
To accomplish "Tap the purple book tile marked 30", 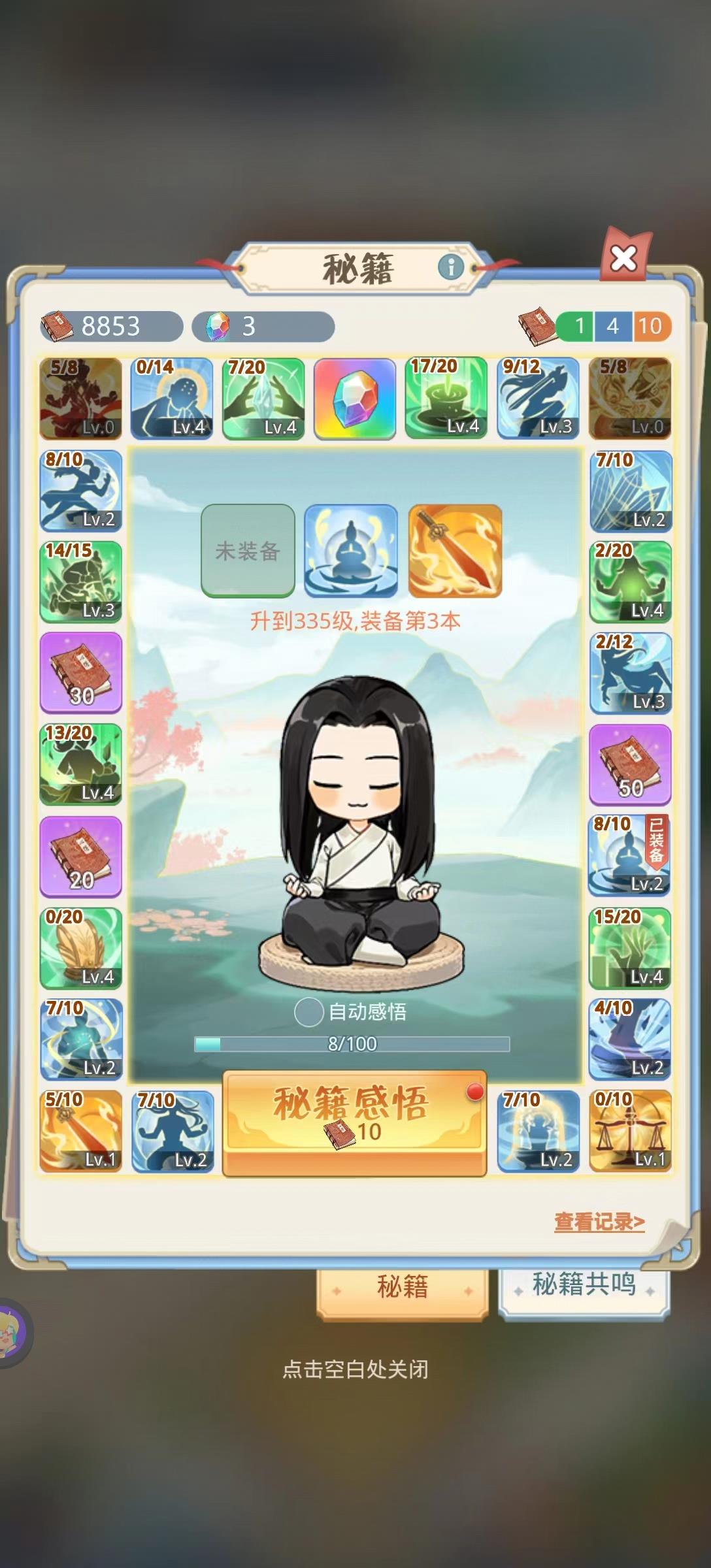I will coord(81,673).
